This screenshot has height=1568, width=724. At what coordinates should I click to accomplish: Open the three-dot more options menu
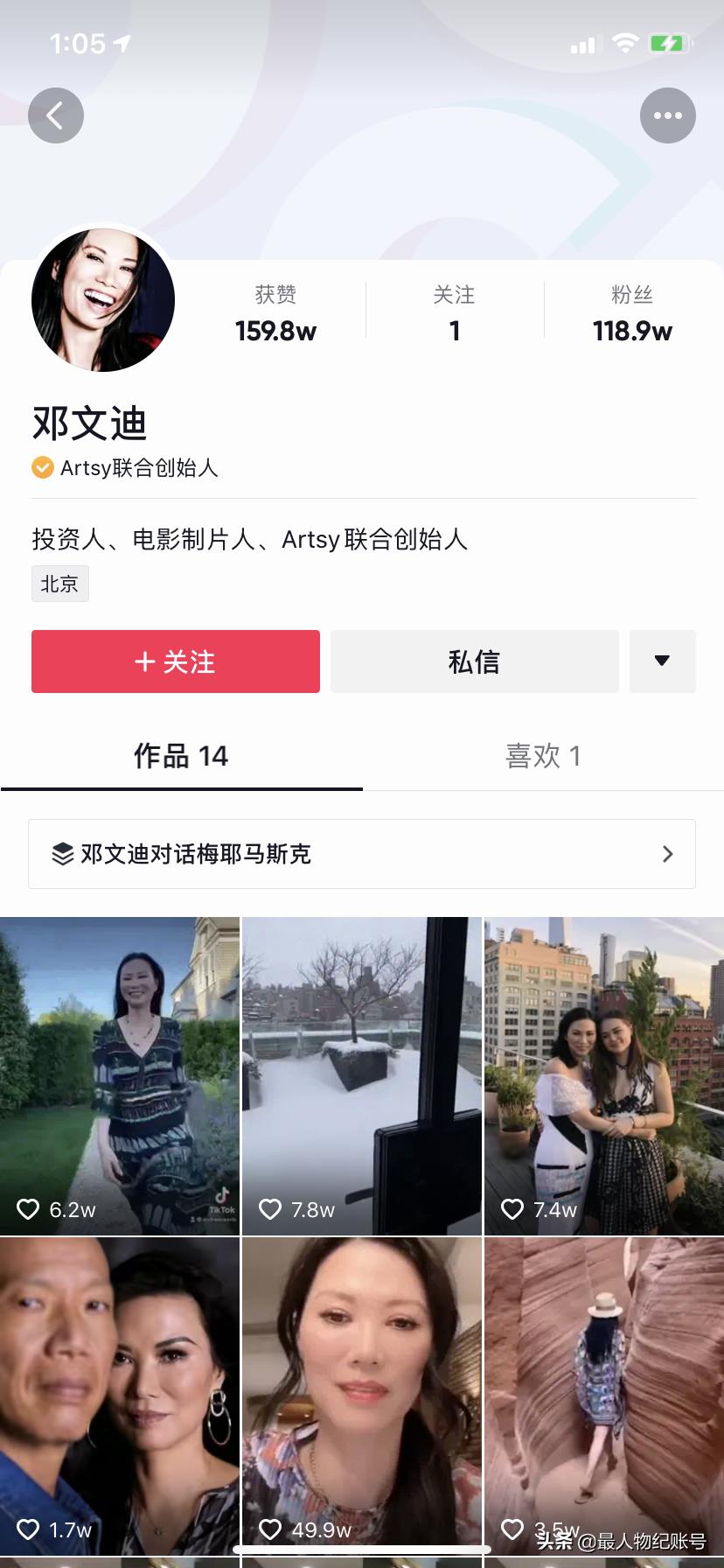pyautogui.click(x=667, y=115)
